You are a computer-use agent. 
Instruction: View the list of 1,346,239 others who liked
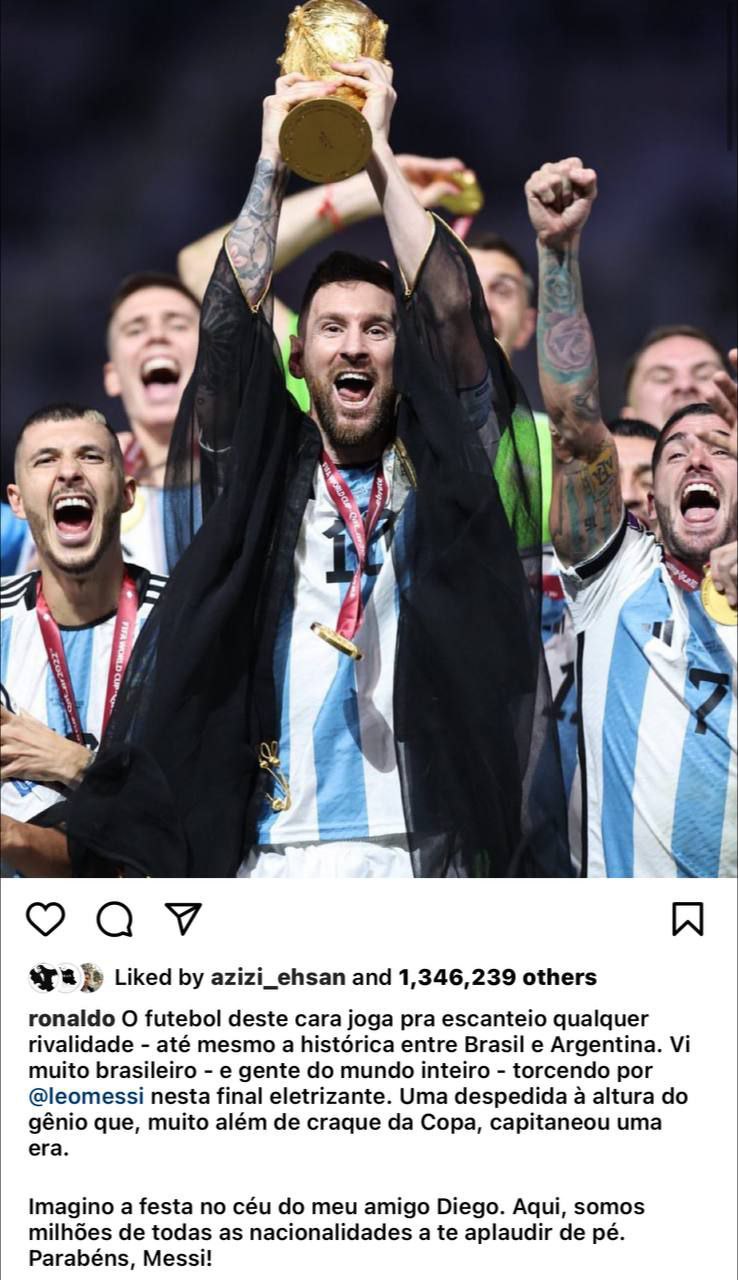pyautogui.click(x=497, y=977)
